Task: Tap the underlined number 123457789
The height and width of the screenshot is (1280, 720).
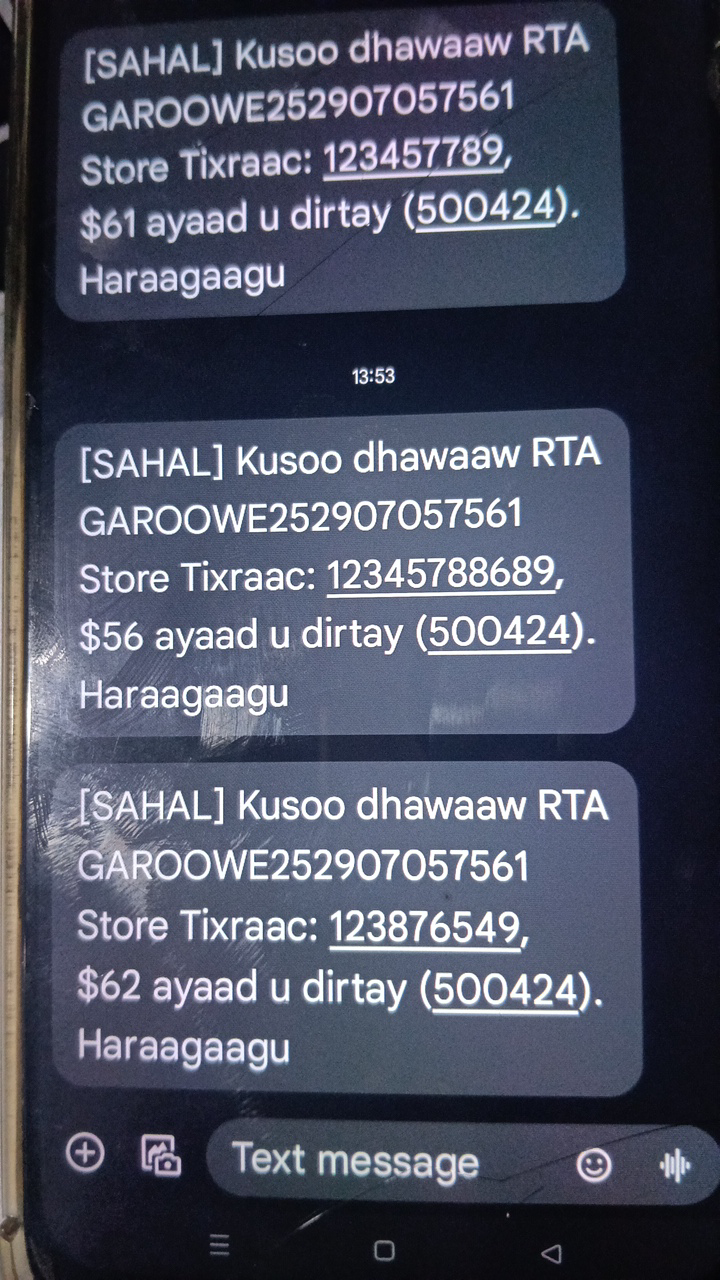Action: pyautogui.click(x=412, y=156)
